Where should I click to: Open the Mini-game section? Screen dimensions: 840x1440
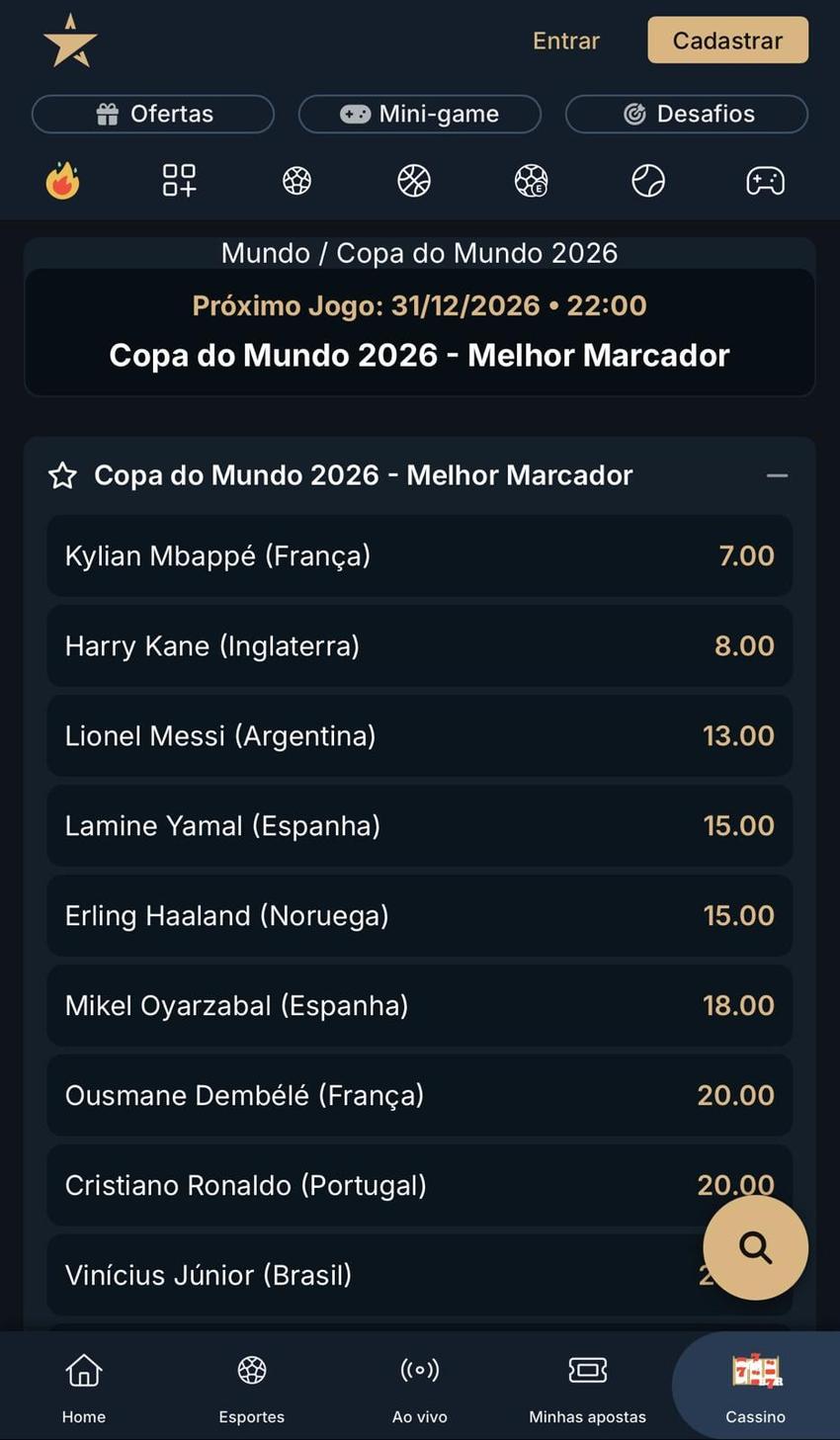[419, 114]
